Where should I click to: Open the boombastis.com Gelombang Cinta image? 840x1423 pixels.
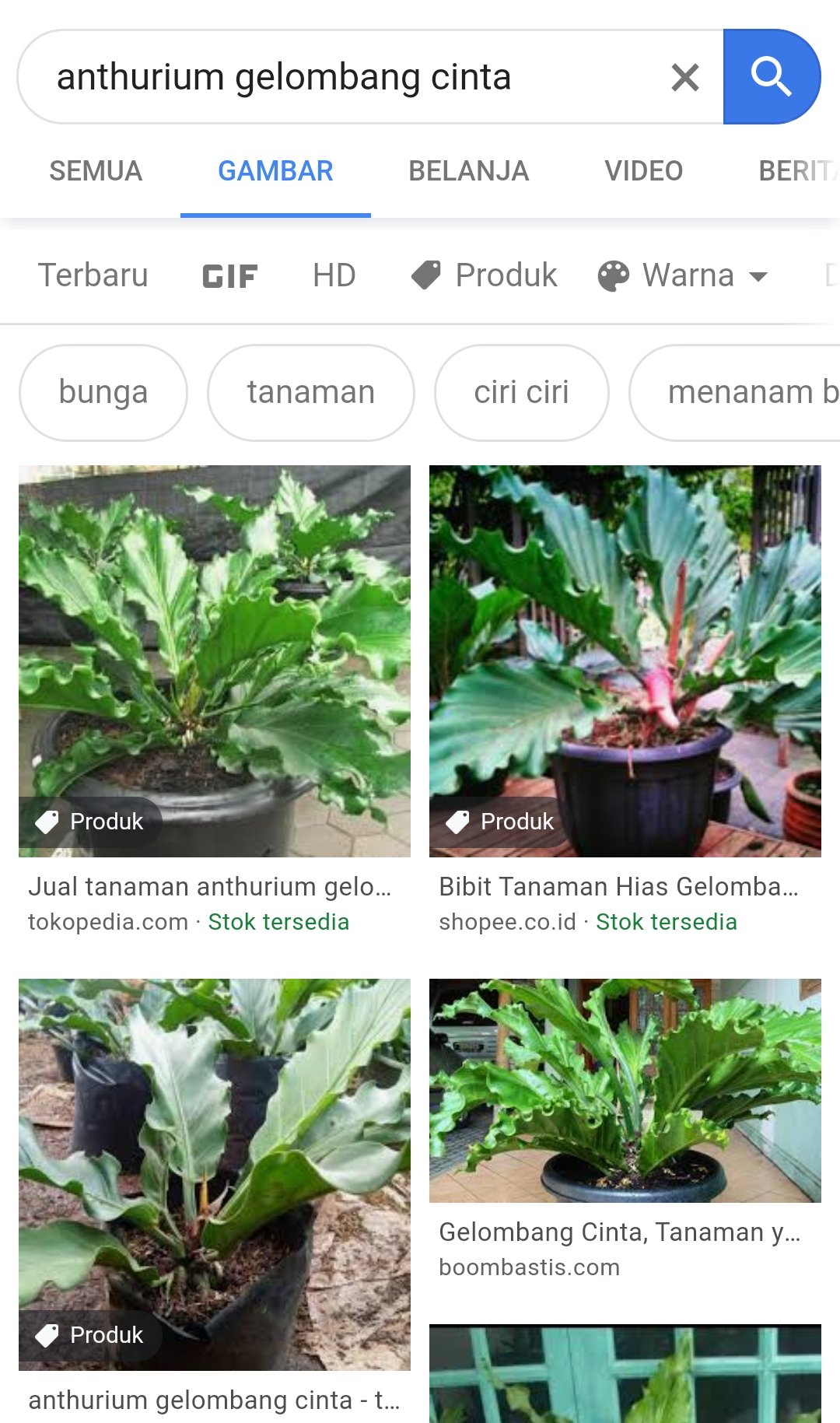coord(625,1091)
